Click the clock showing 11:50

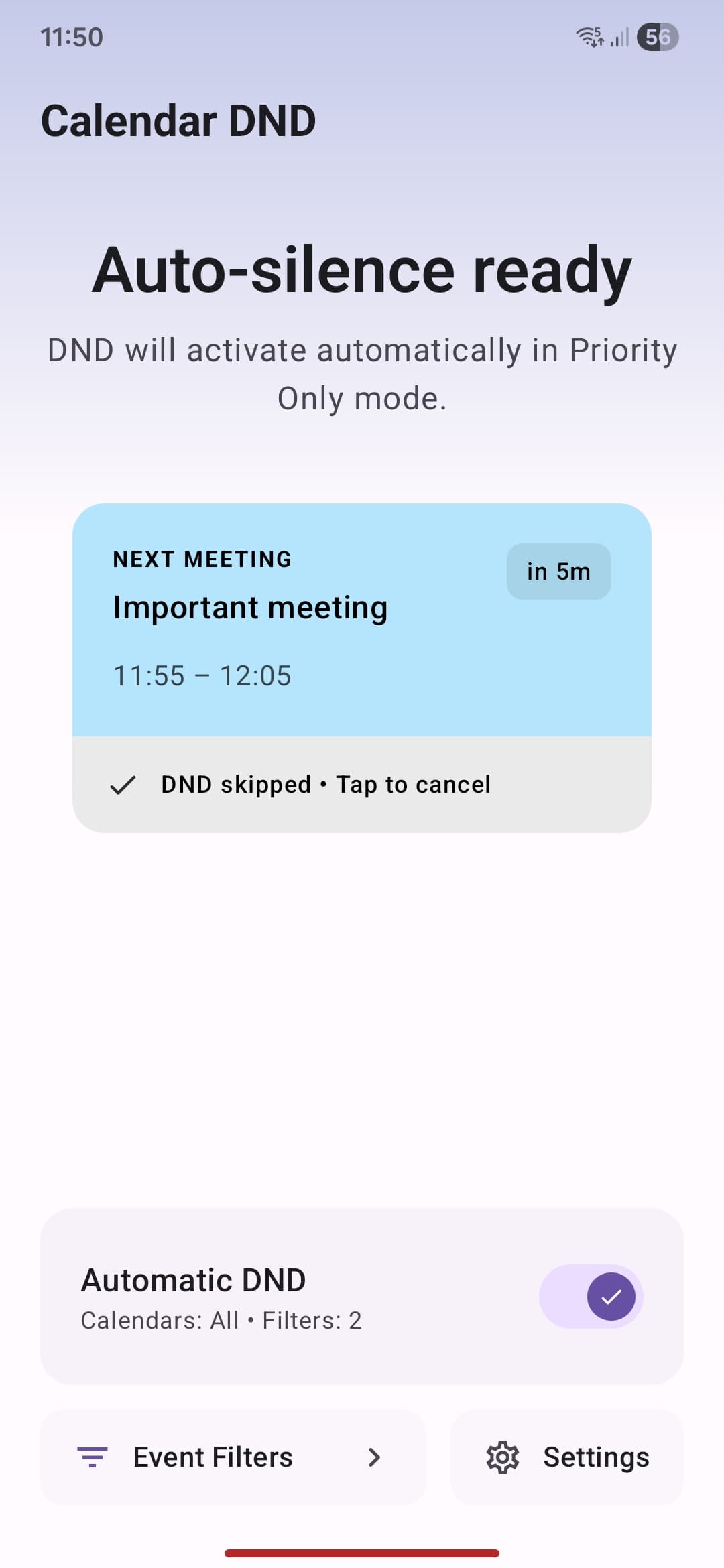click(x=71, y=37)
